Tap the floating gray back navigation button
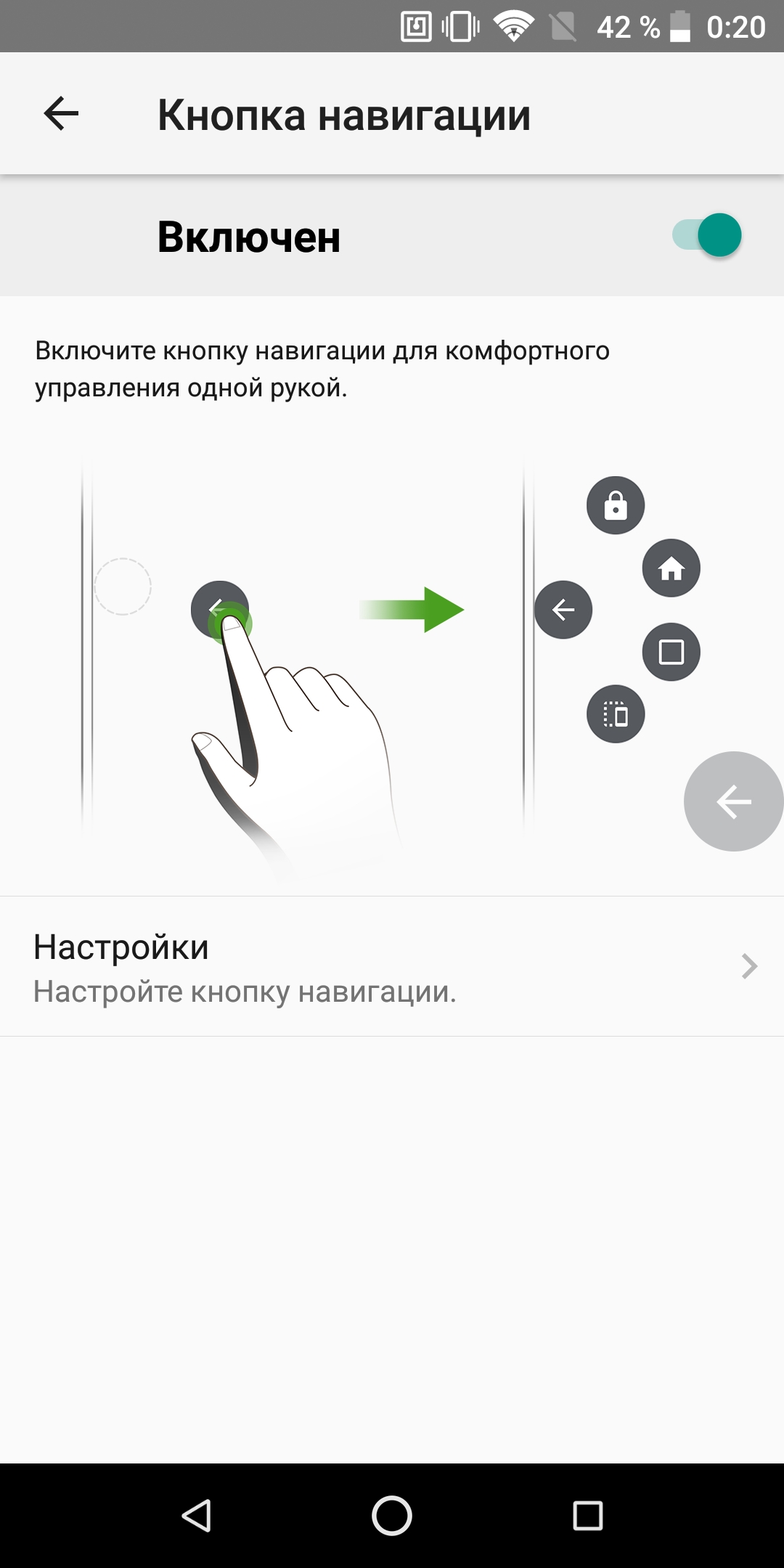784x1568 pixels. pyautogui.click(x=734, y=801)
